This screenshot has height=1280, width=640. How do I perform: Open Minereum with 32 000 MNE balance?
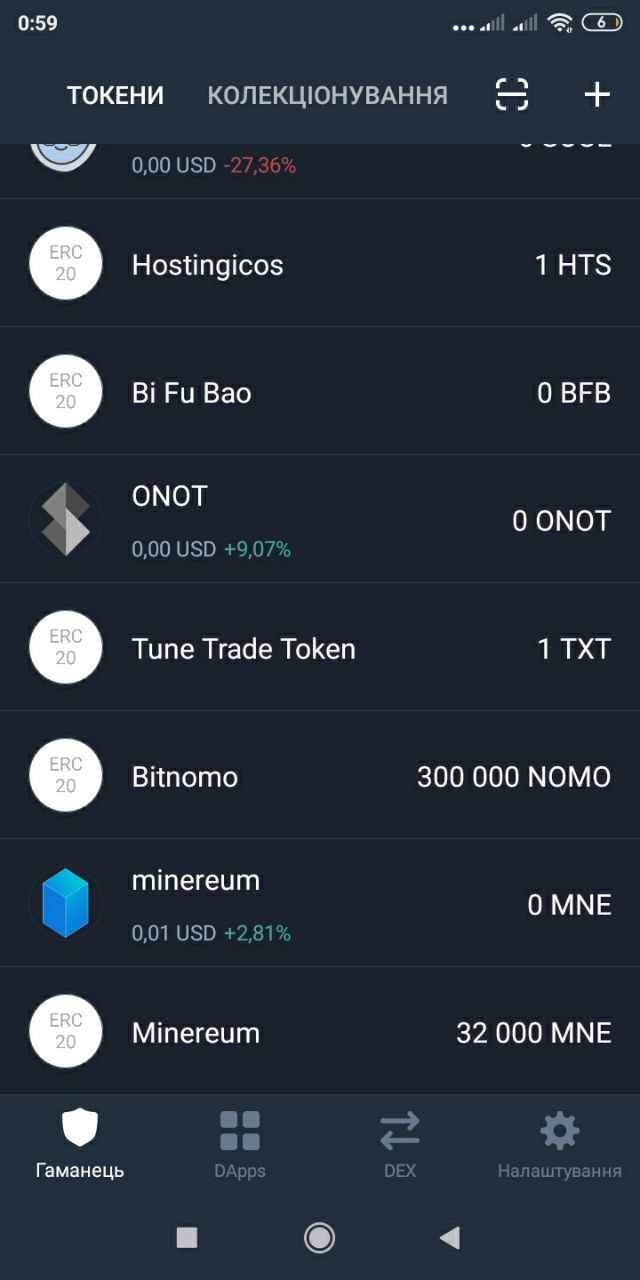[320, 1031]
